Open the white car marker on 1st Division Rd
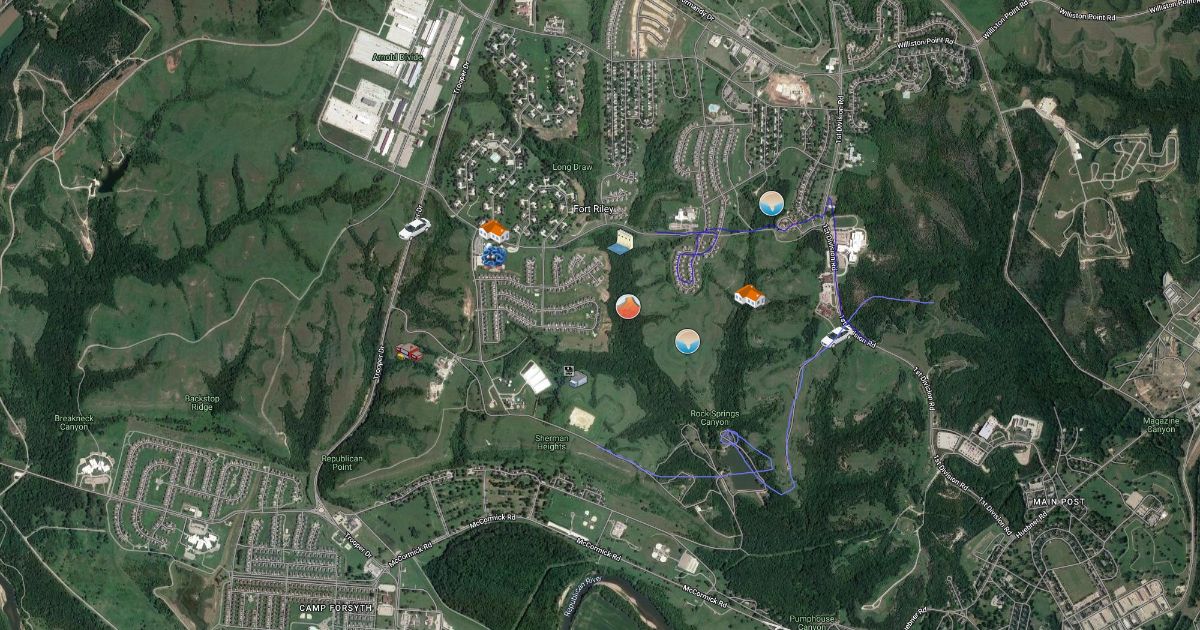The height and width of the screenshot is (630, 1200). [x=836, y=336]
